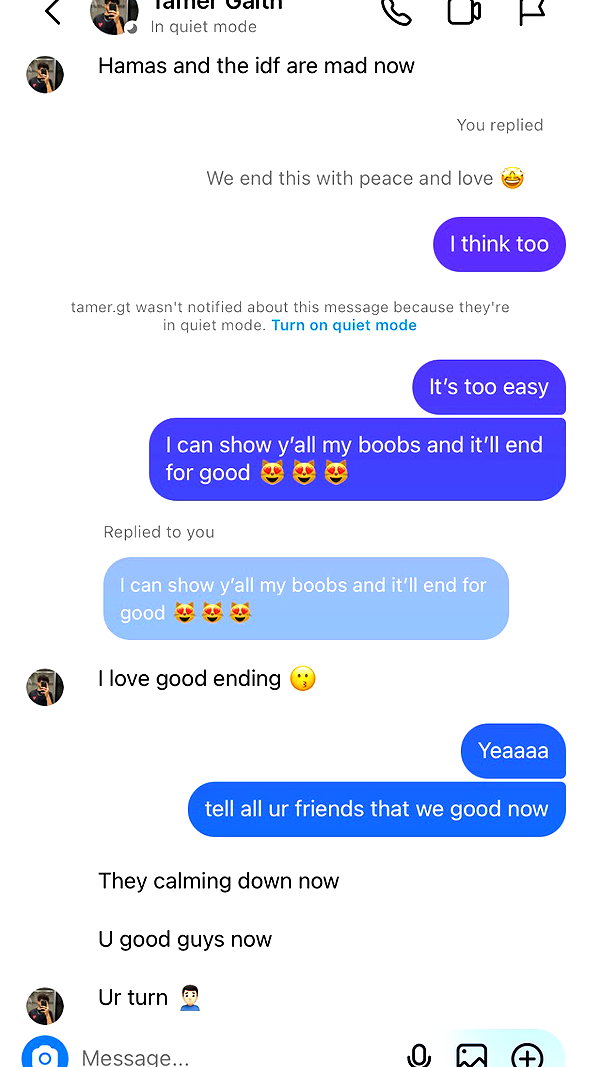
Task: Record a voice message with the microphone
Action: [419, 1055]
